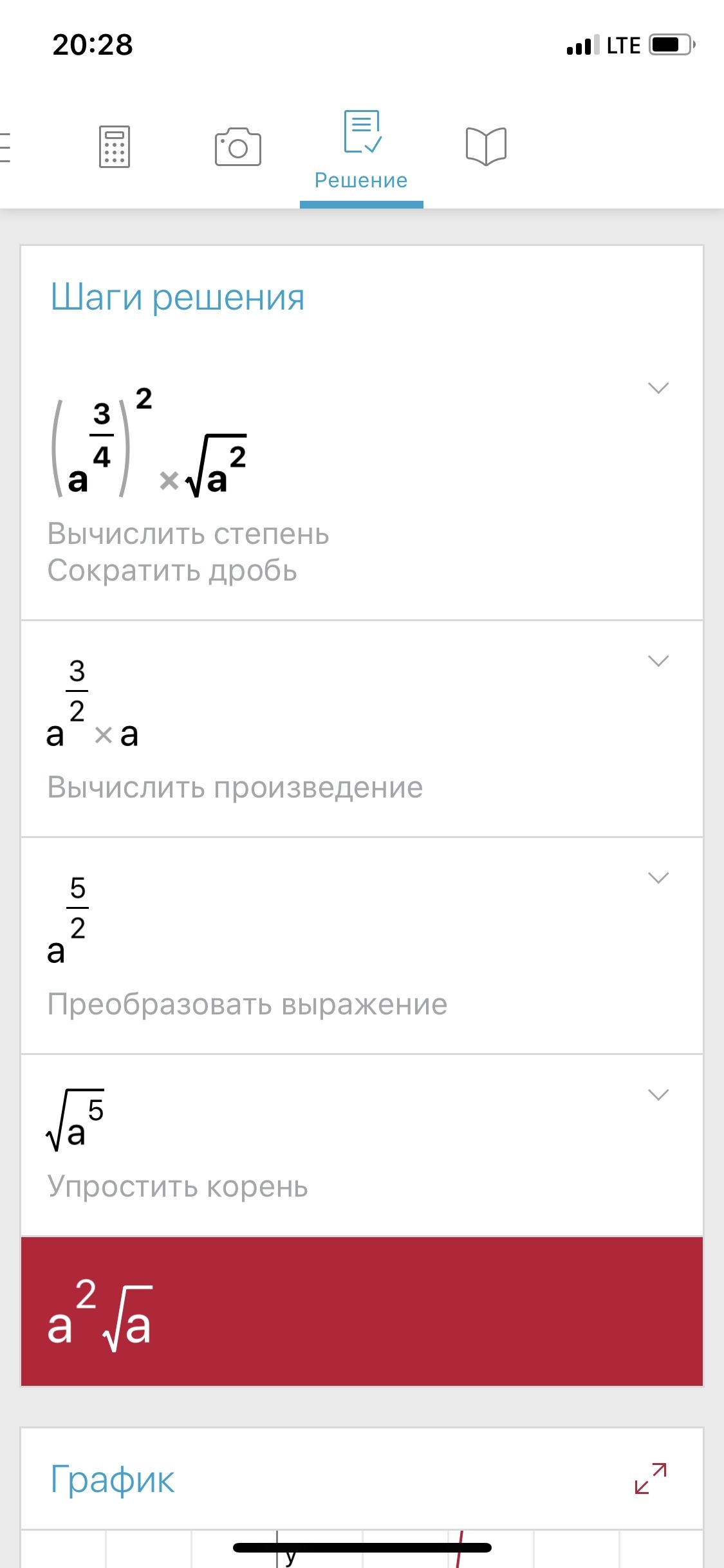Expand the step Вычислить степень
724x1568 pixels.
point(658,387)
